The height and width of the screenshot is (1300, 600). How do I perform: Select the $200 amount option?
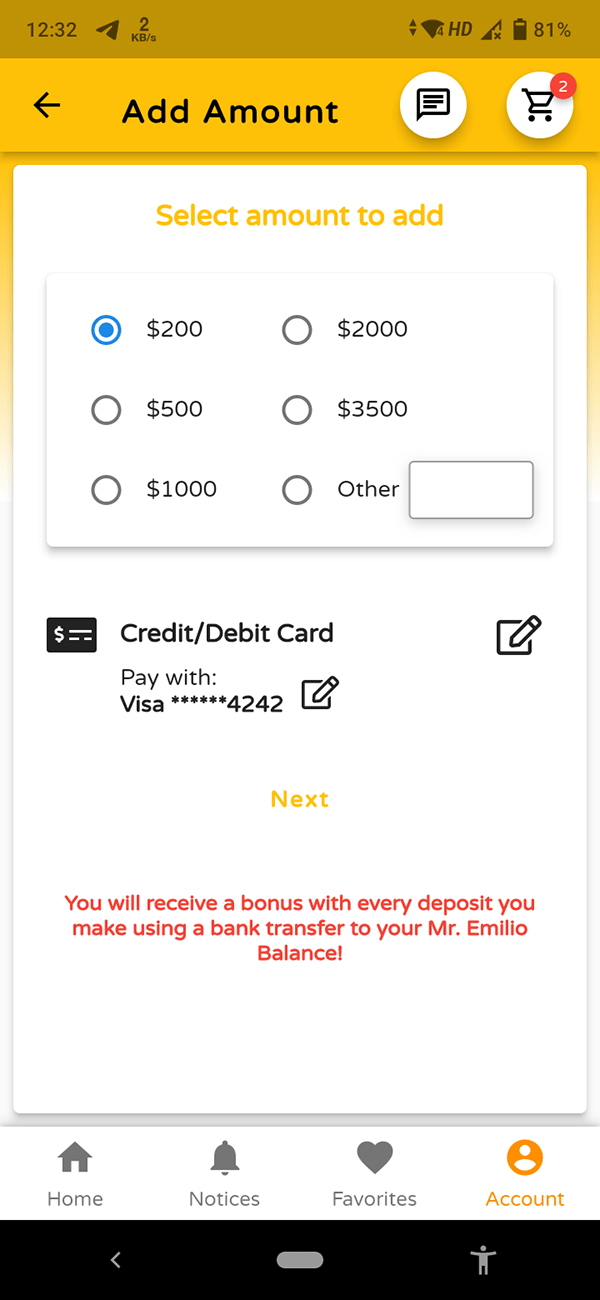point(106,329)
